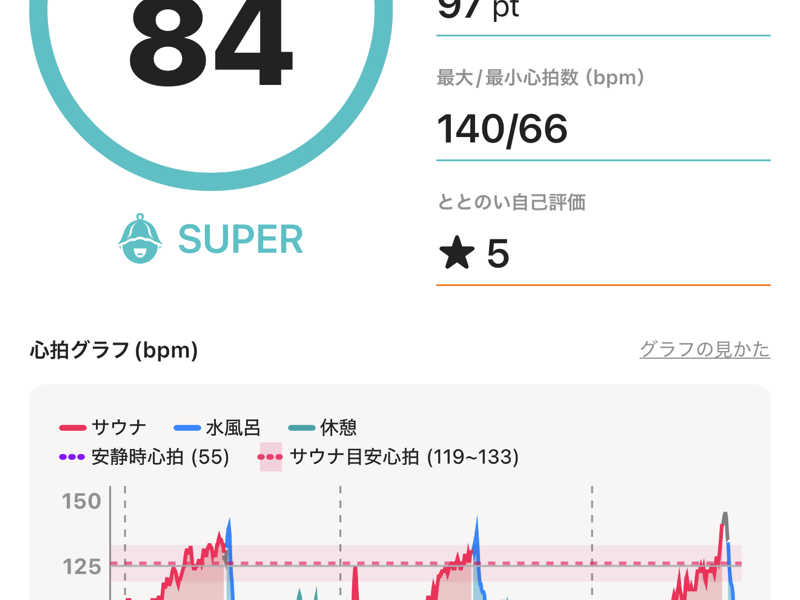Open the グラフの見かた link

coord(704,350)
